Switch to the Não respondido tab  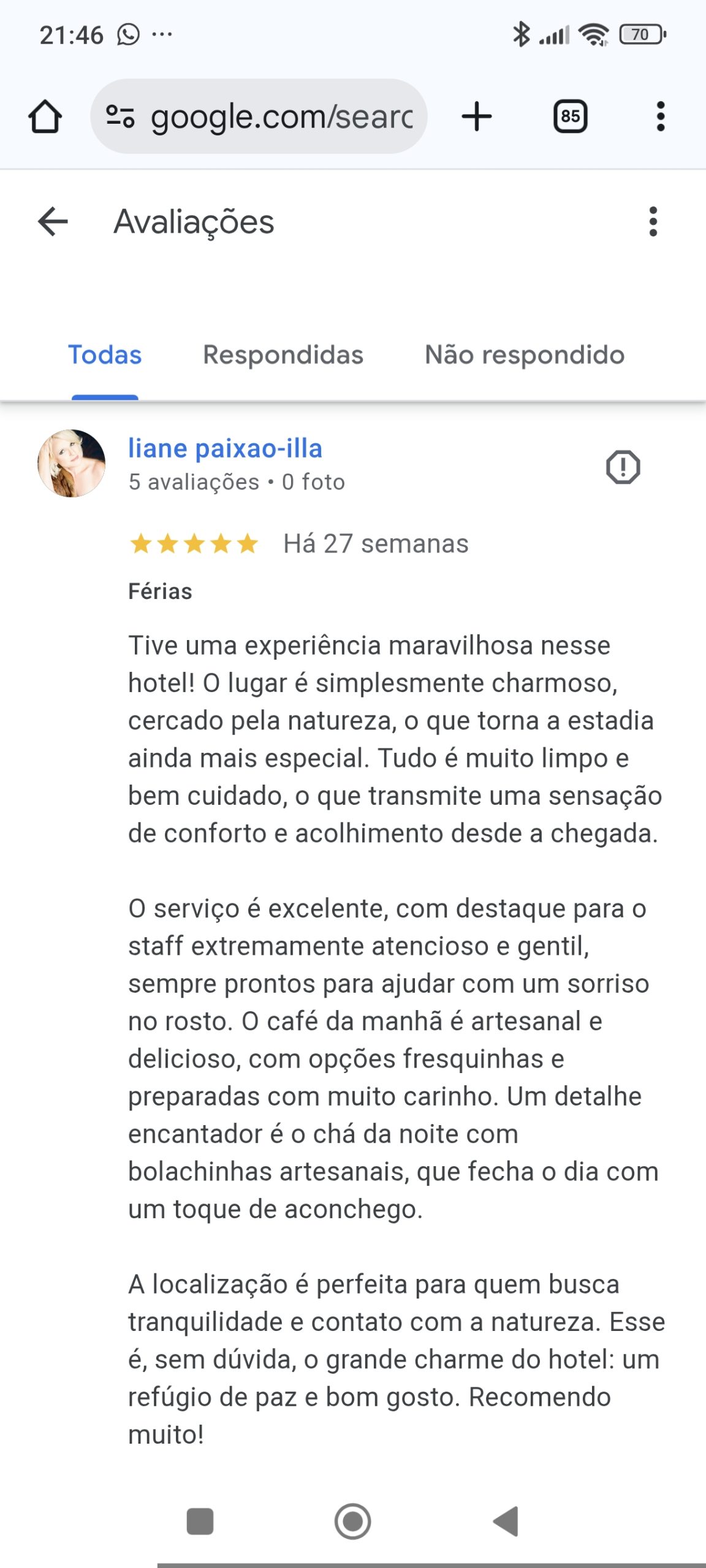[x=525, y=355]
